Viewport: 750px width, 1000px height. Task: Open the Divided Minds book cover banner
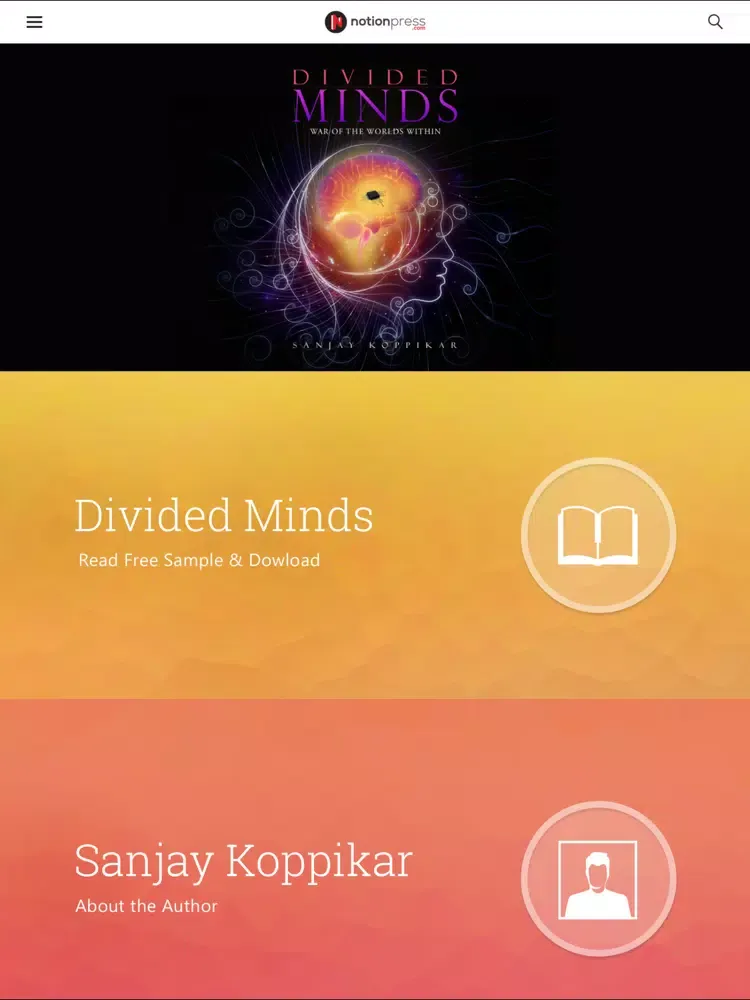(375, 208)
